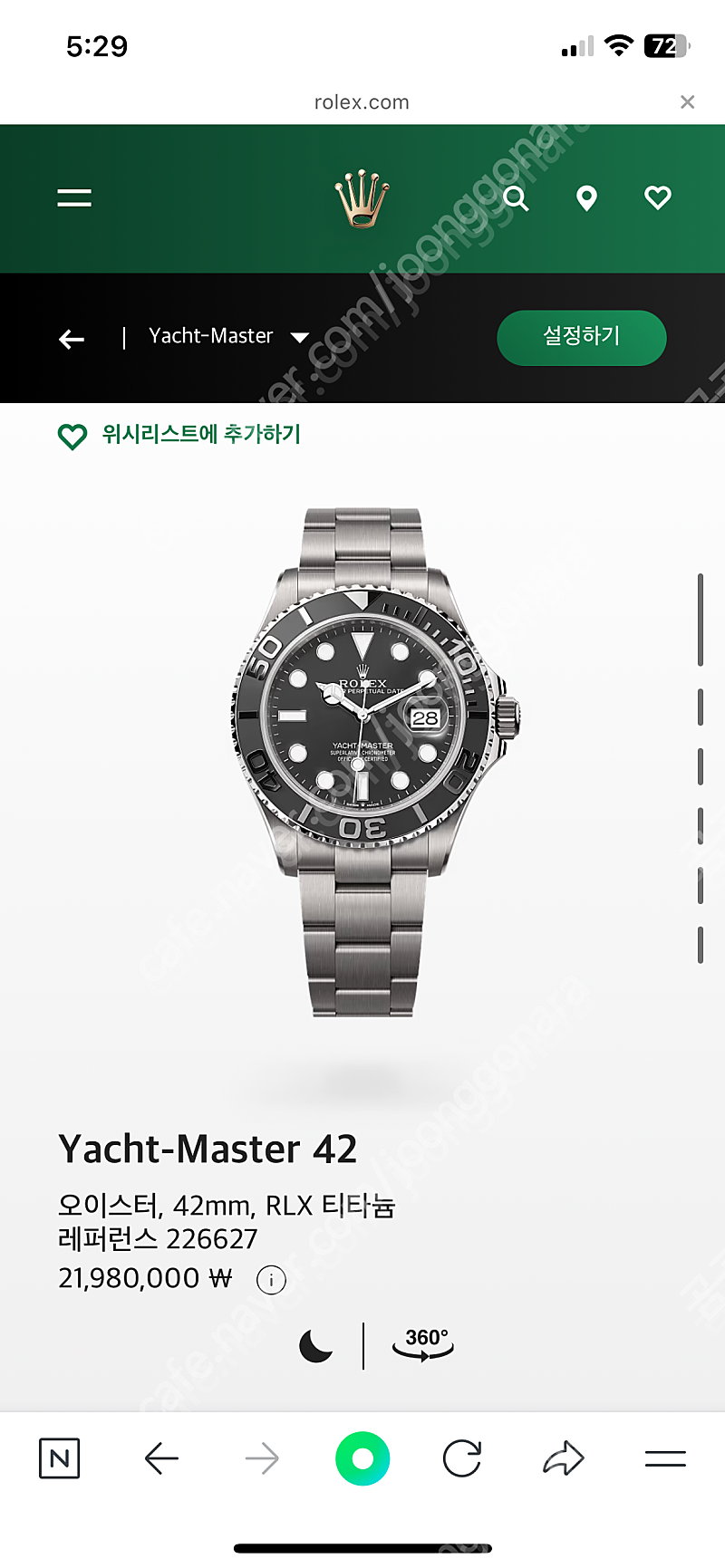Viewport: 725px width, 1568px height.
Task: Navigate back in browser toolbar
Action: (161, 1458)
